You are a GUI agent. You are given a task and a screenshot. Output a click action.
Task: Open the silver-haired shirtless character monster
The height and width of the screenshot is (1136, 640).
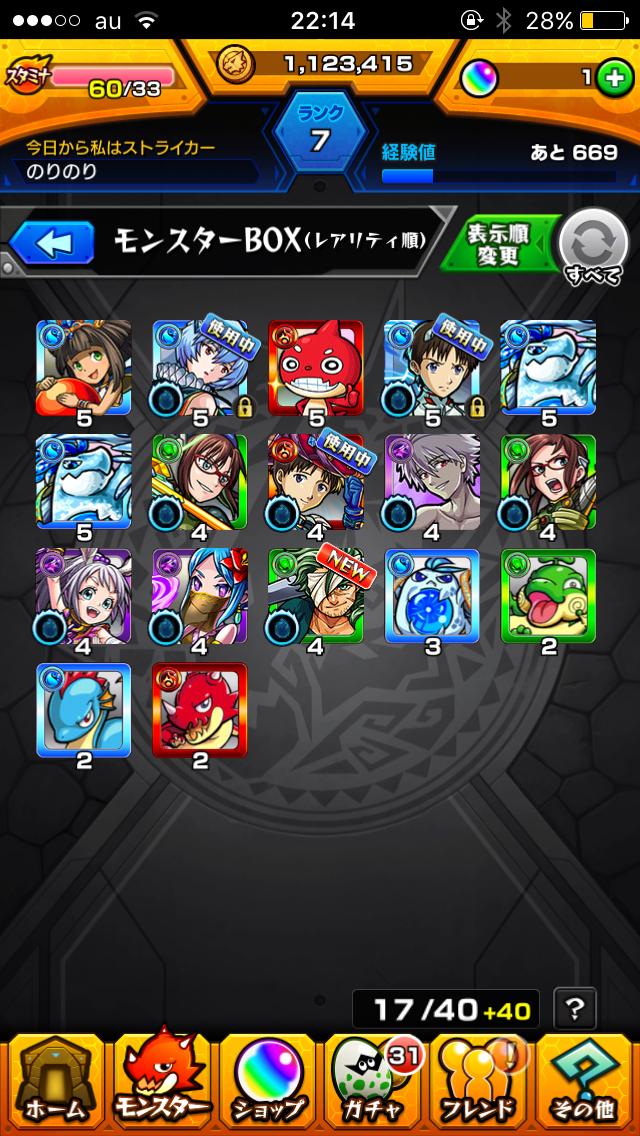click(432, 482)
